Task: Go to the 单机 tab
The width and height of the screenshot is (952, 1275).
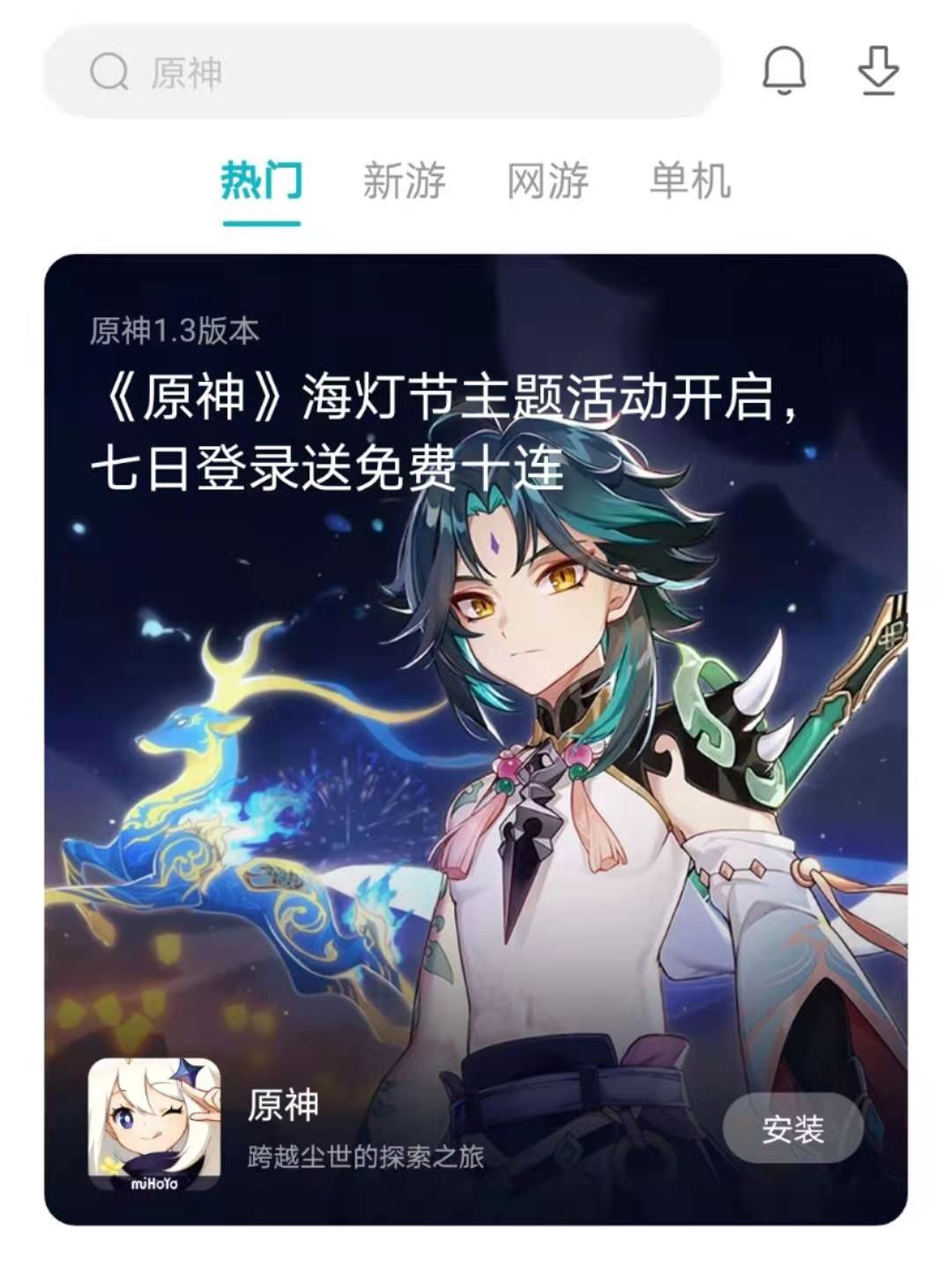Action: [690, 182]
